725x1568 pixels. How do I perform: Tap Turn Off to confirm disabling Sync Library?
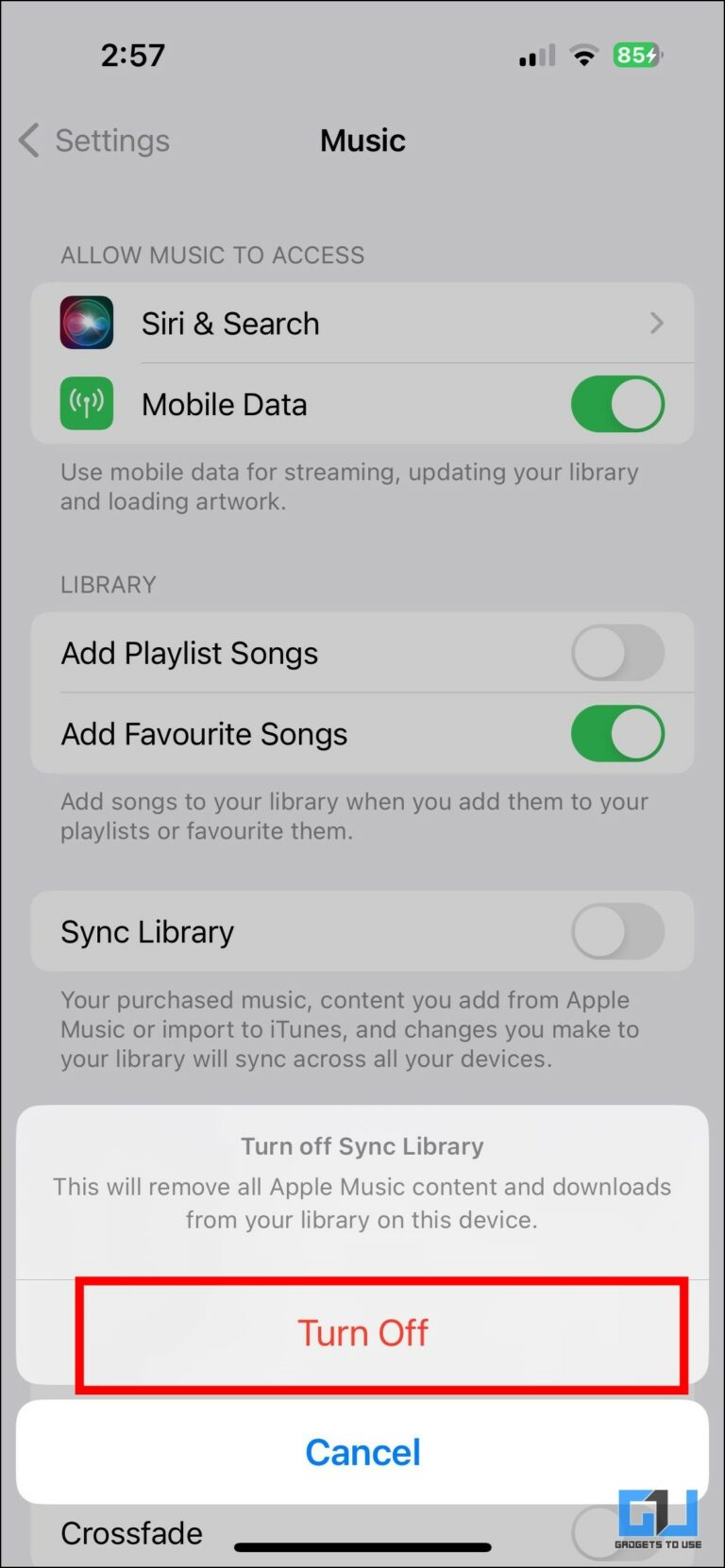tap(362, 1333)
